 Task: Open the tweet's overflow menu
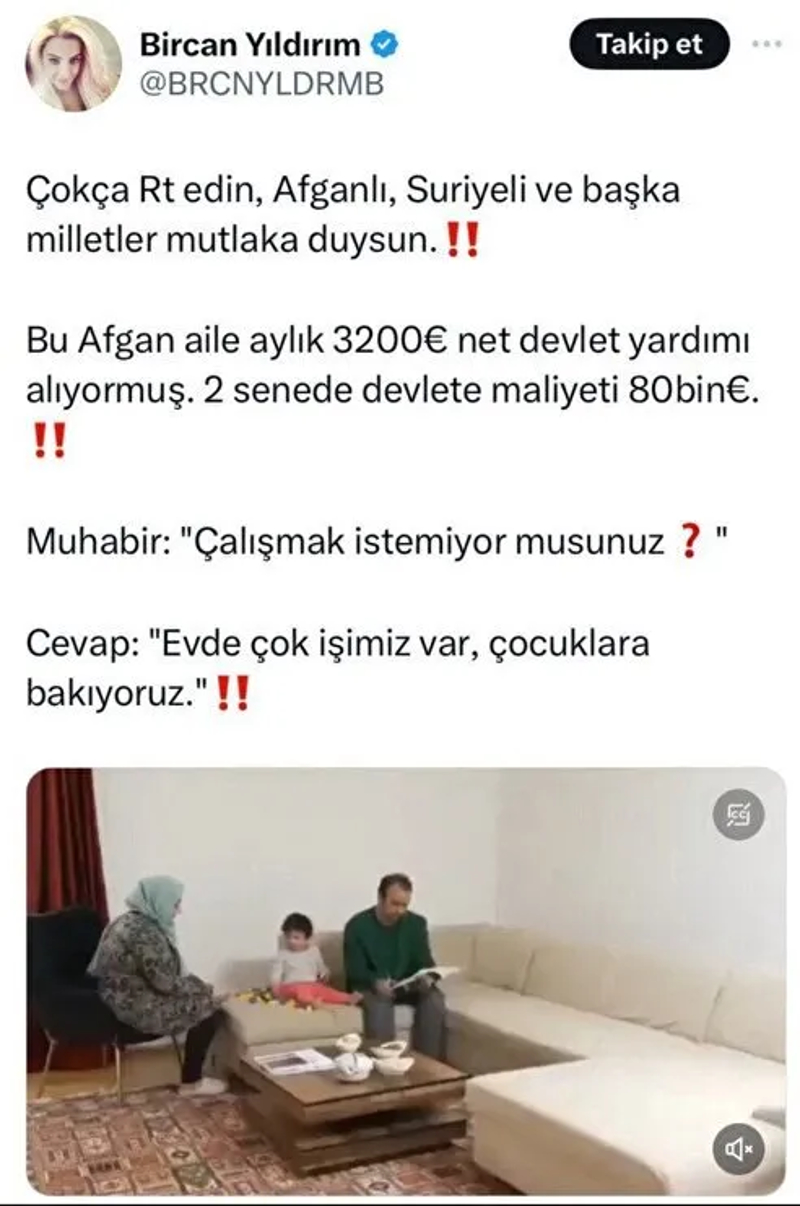[765, 44]
